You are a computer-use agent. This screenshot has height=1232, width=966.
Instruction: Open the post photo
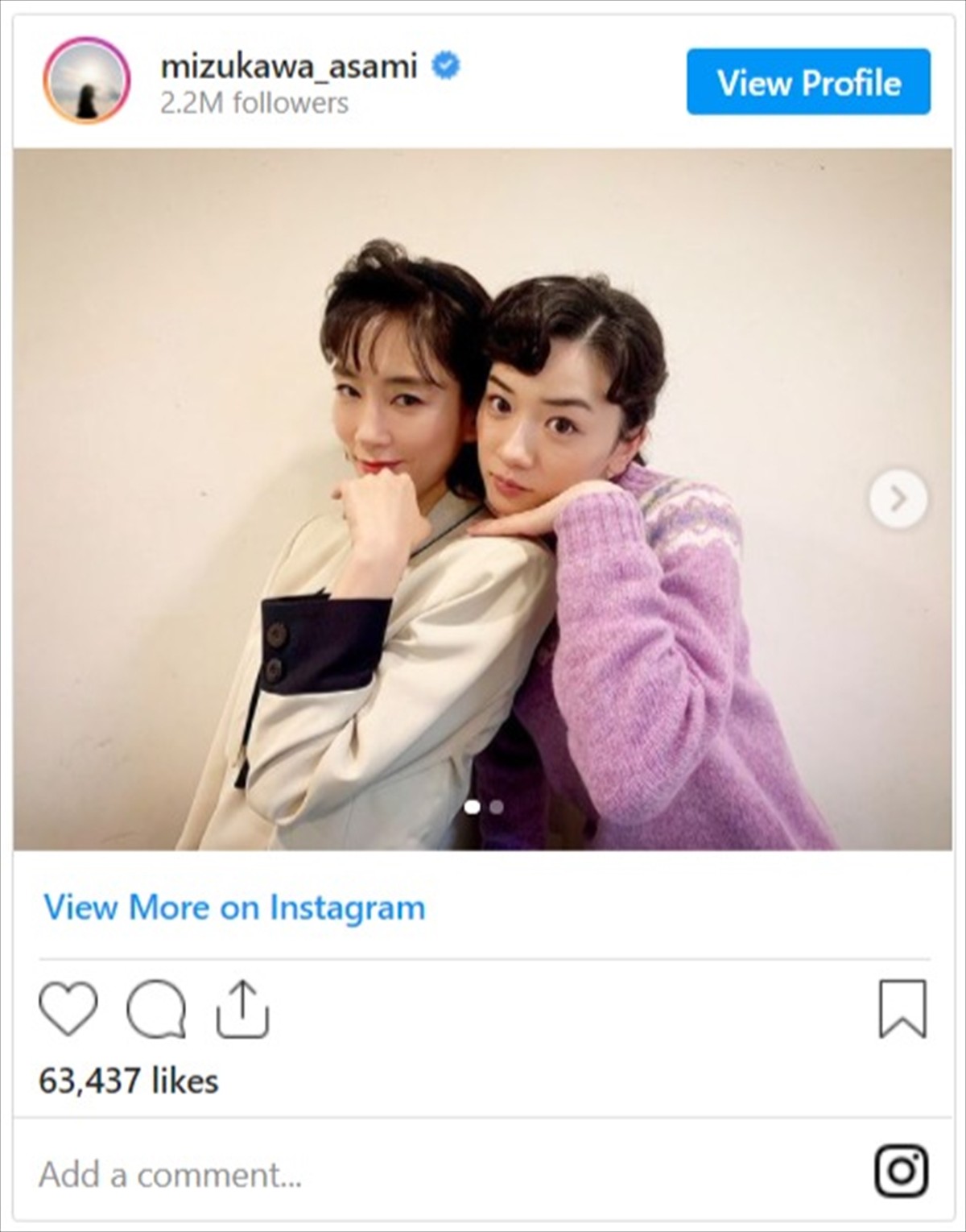point(483,499)
